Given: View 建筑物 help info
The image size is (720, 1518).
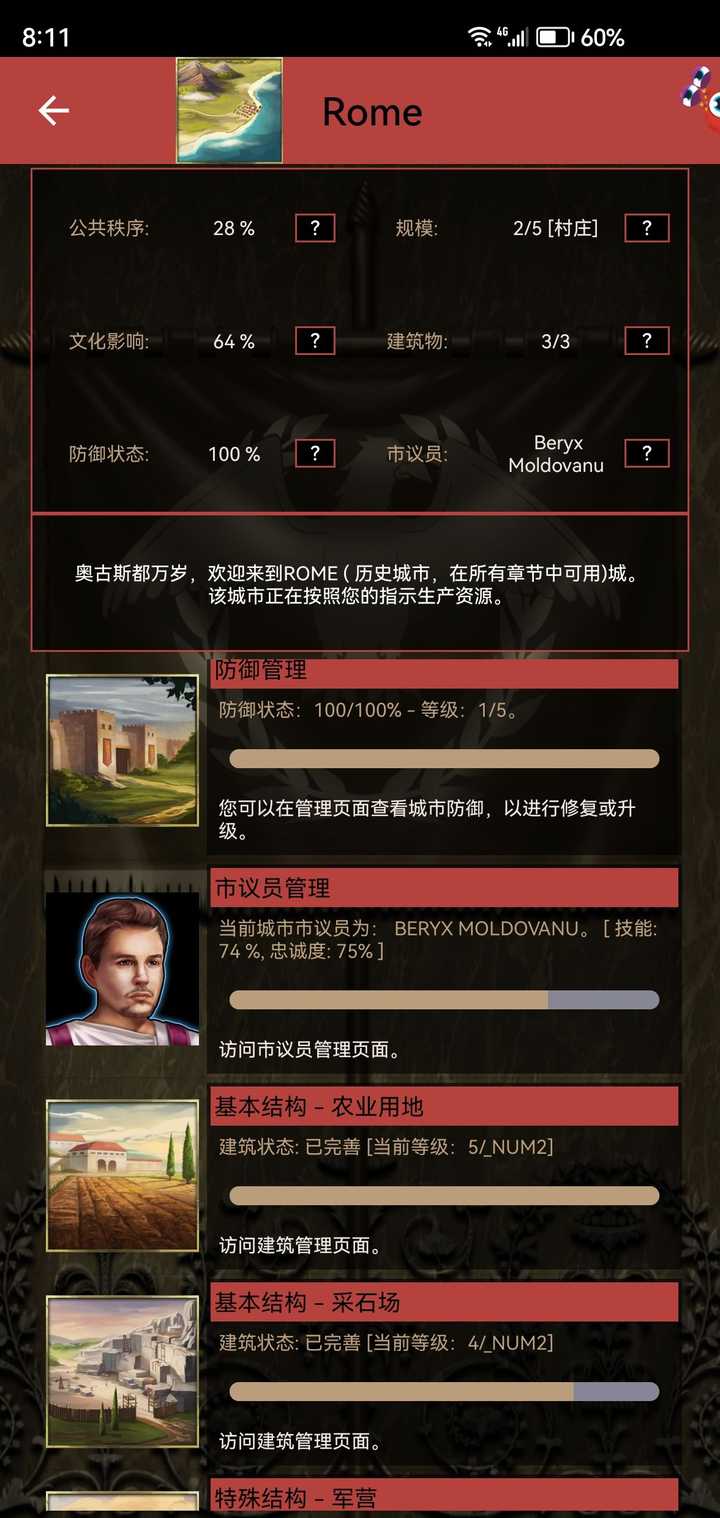Looking at the screenshot, I should tap(647, 341).
